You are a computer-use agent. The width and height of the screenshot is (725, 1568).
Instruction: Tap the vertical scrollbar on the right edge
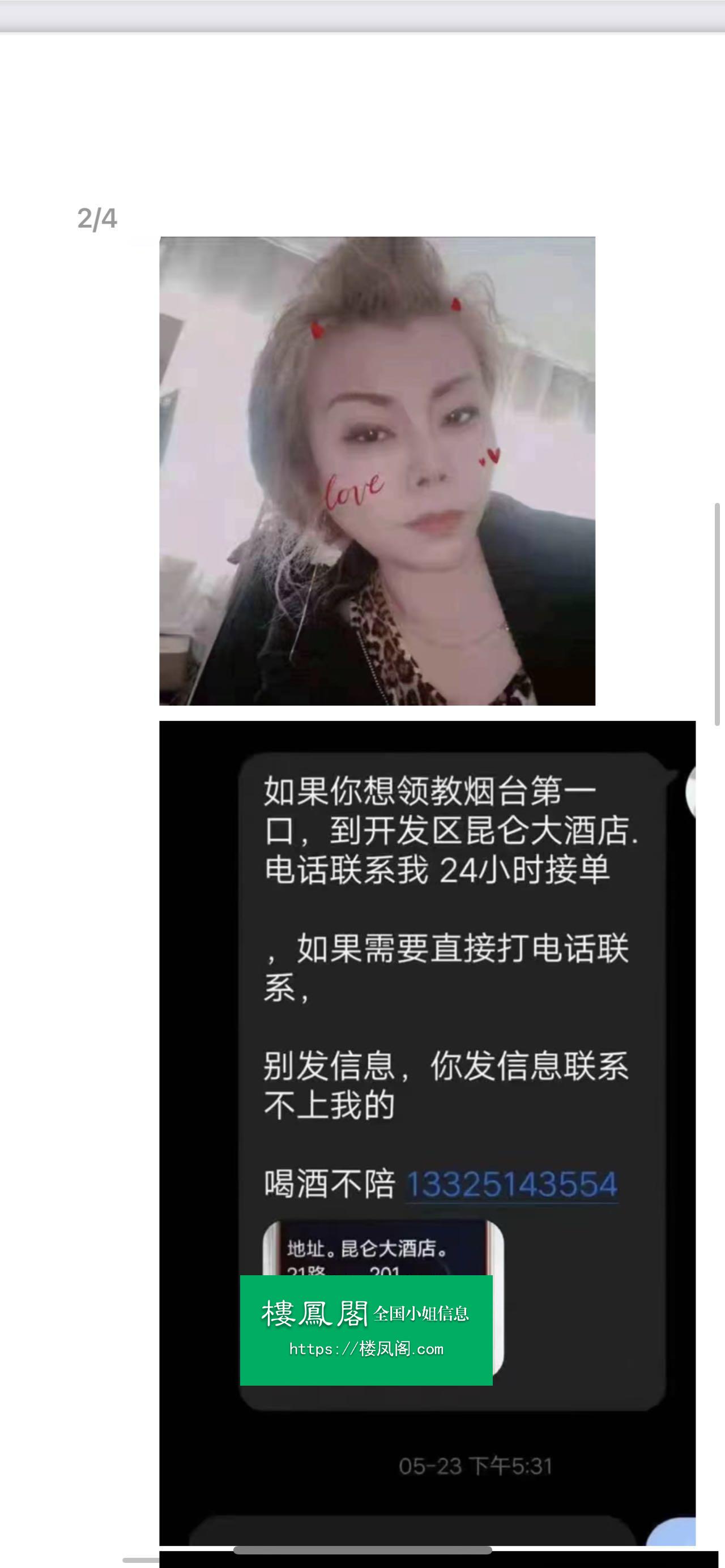pyautogui.click(x=717, y=614)
